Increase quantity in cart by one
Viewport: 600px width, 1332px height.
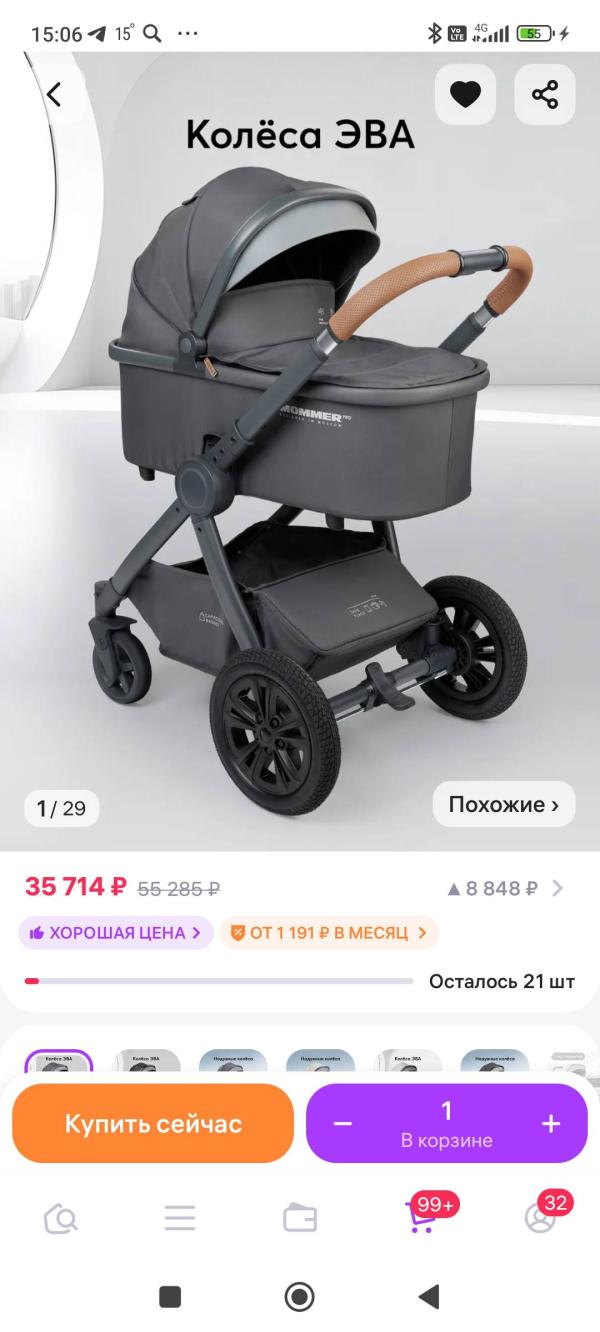pyautogui.click(x=551, y=1123)
